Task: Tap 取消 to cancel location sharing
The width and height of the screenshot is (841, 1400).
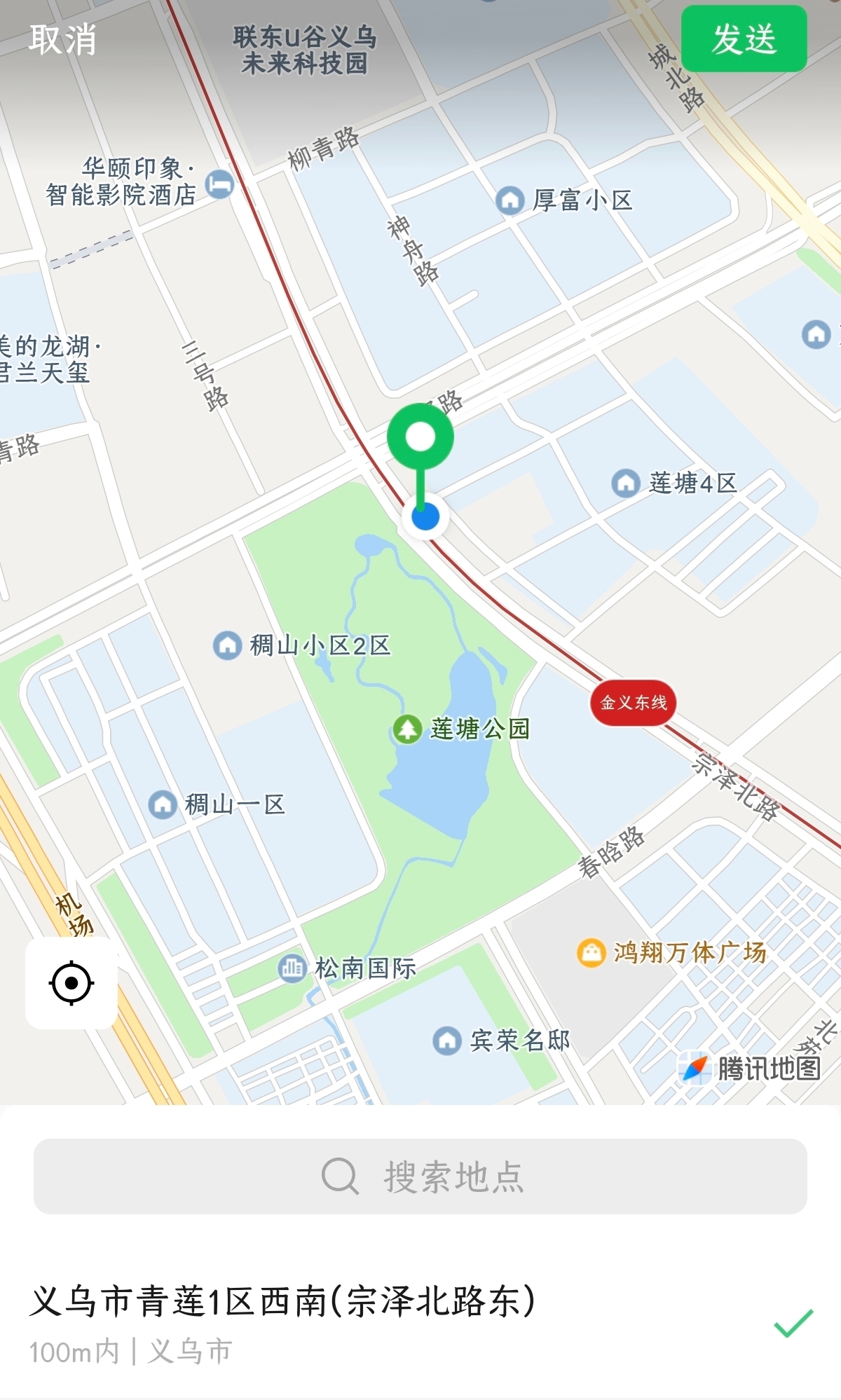Action: click(x=62, y=39)
